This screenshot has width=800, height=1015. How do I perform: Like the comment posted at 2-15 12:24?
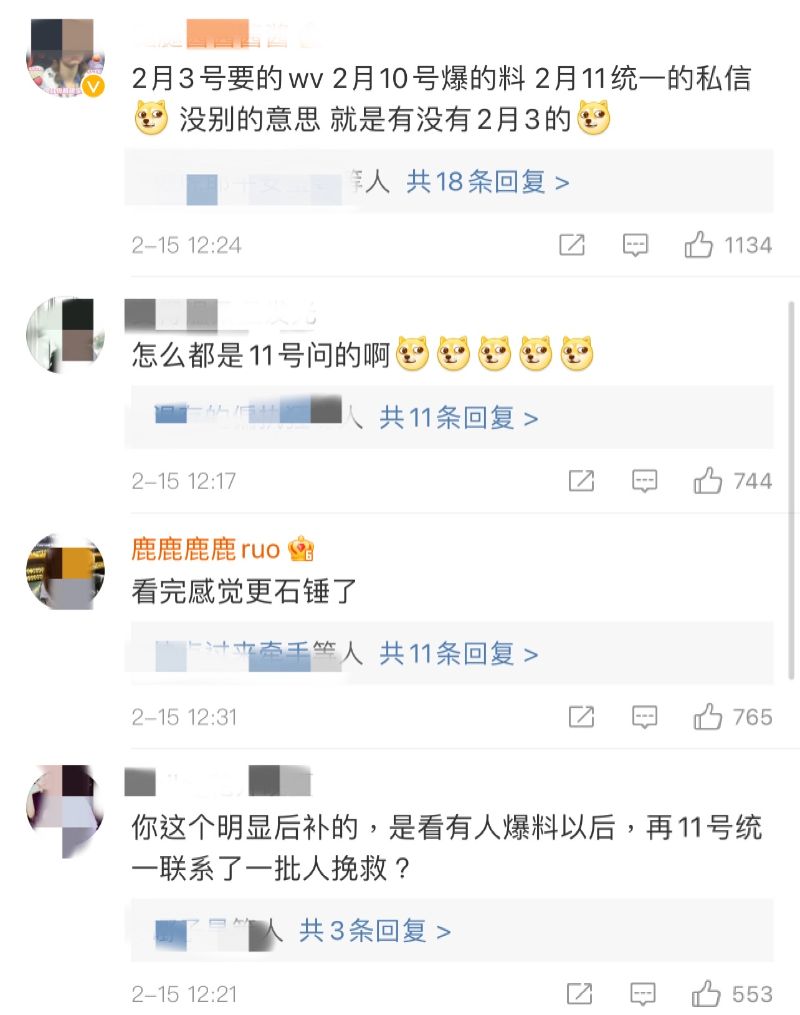point(699,245)
